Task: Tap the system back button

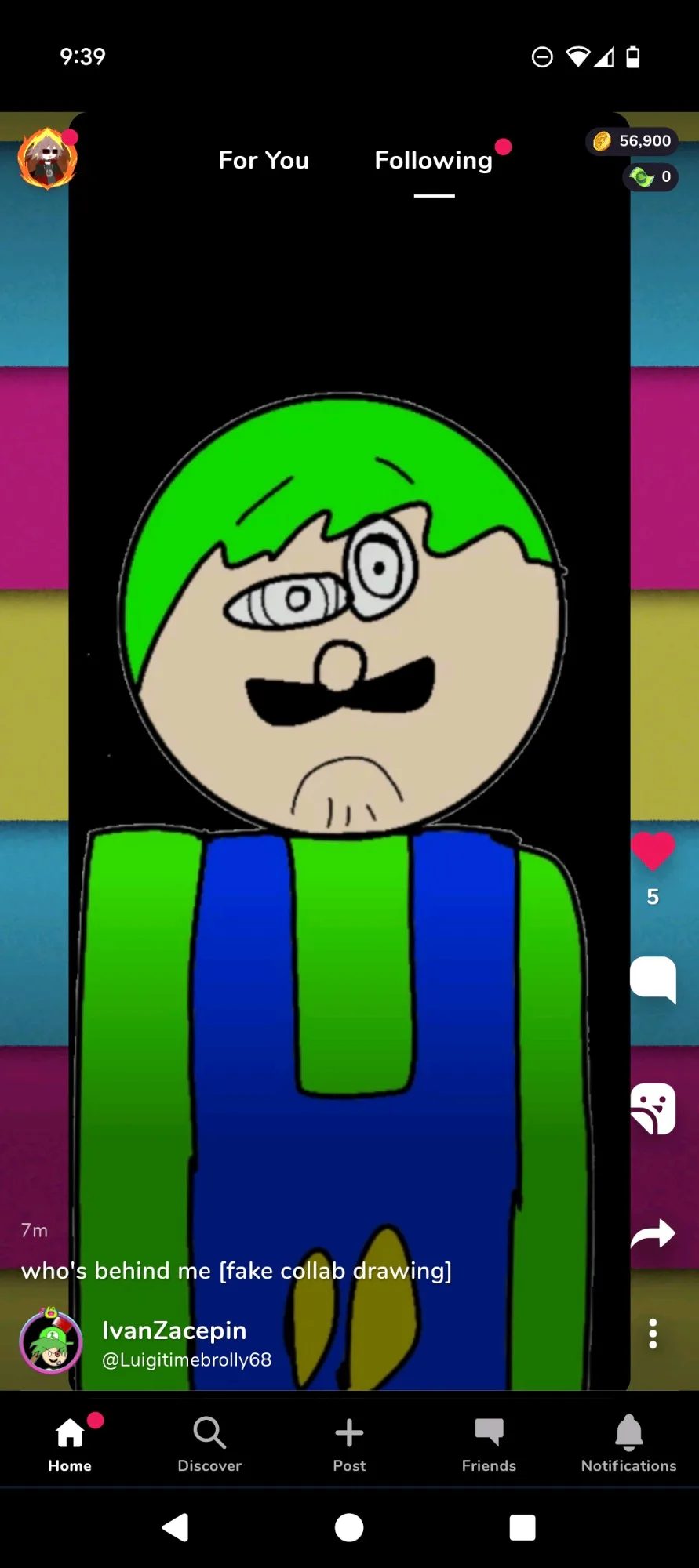Action: click(x=176, y=1527)
